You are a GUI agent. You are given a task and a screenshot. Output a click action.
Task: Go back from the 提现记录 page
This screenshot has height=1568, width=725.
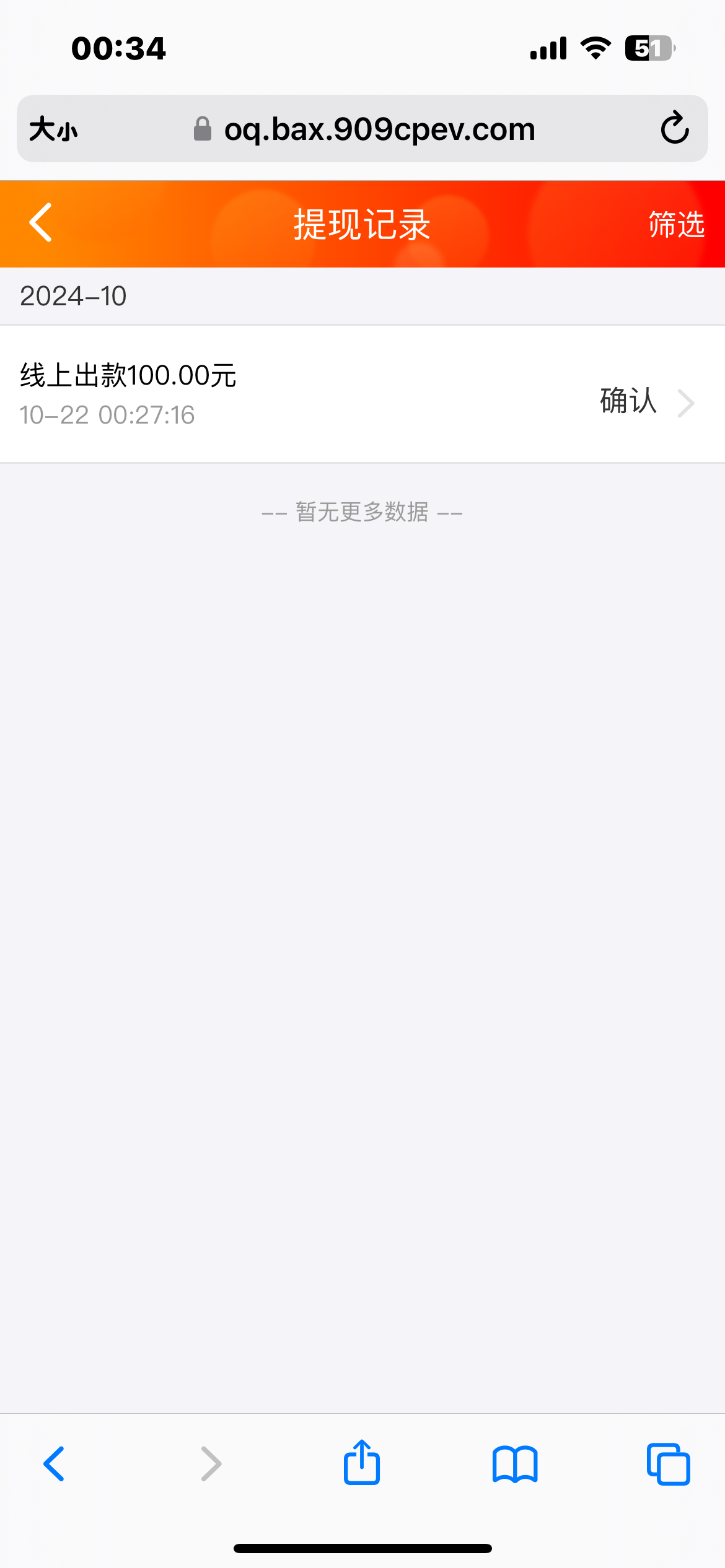(41, 222)
